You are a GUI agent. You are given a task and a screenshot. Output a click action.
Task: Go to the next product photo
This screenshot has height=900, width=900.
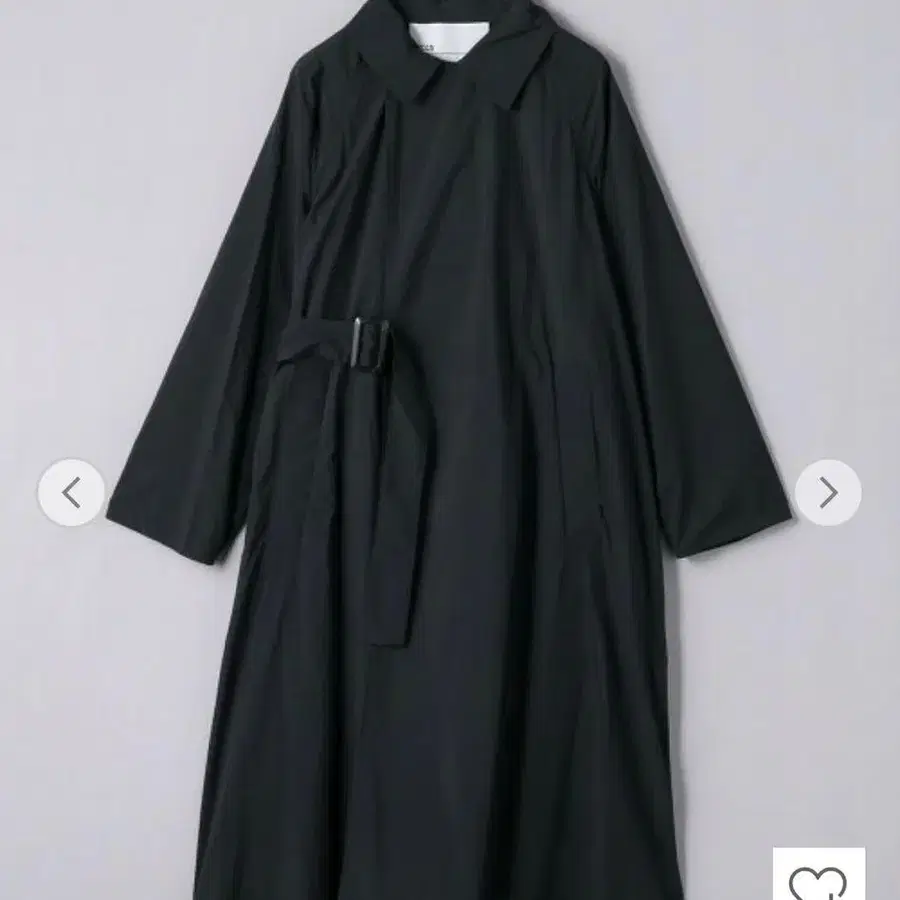(x=828, y=492)
